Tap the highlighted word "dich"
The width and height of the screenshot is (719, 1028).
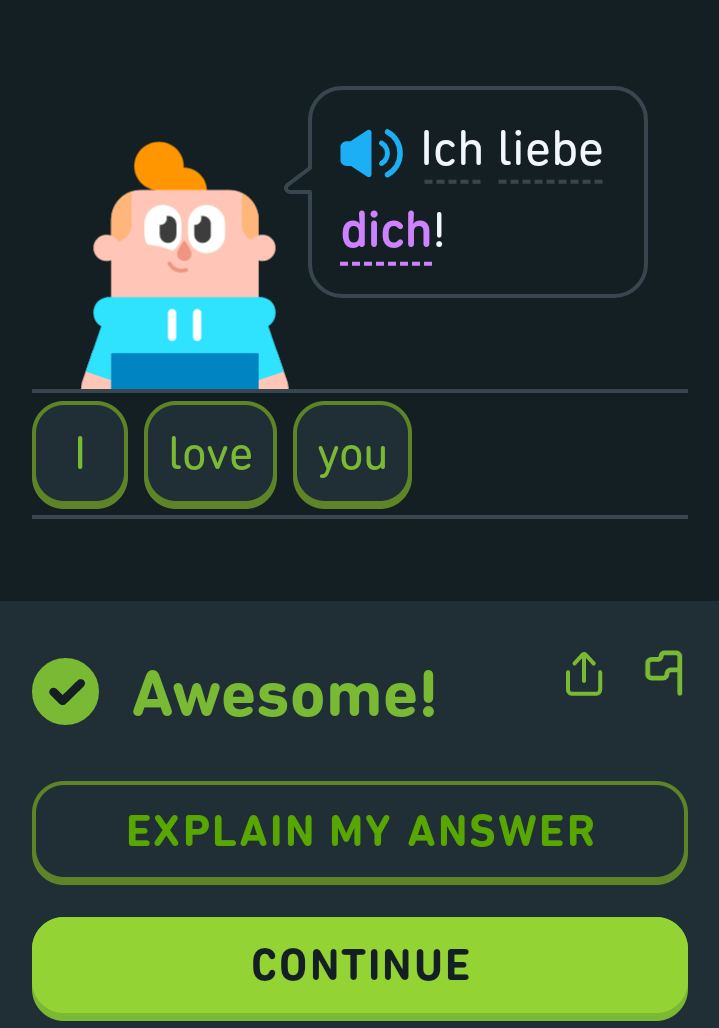click(386, 232)
